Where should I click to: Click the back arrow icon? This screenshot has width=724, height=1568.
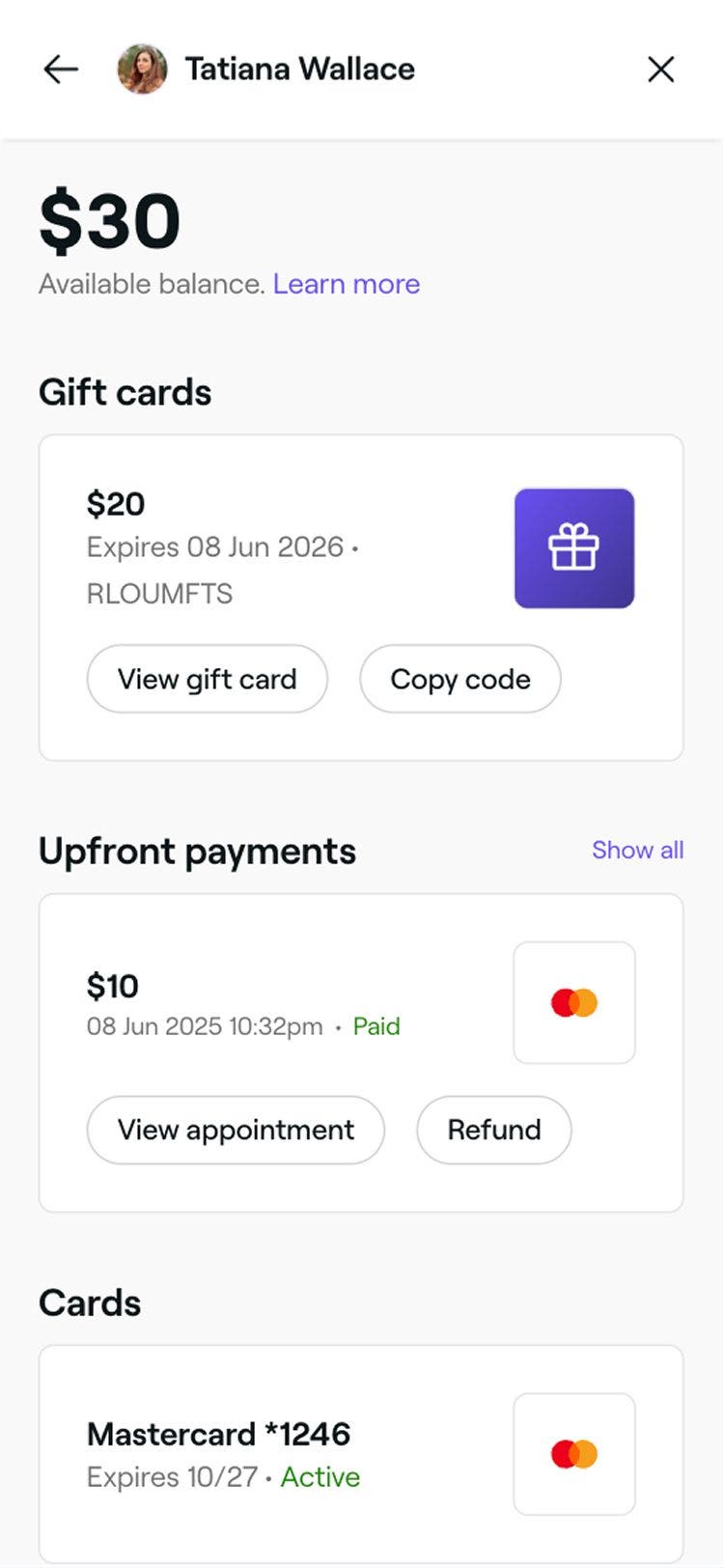tap(60, 69)
